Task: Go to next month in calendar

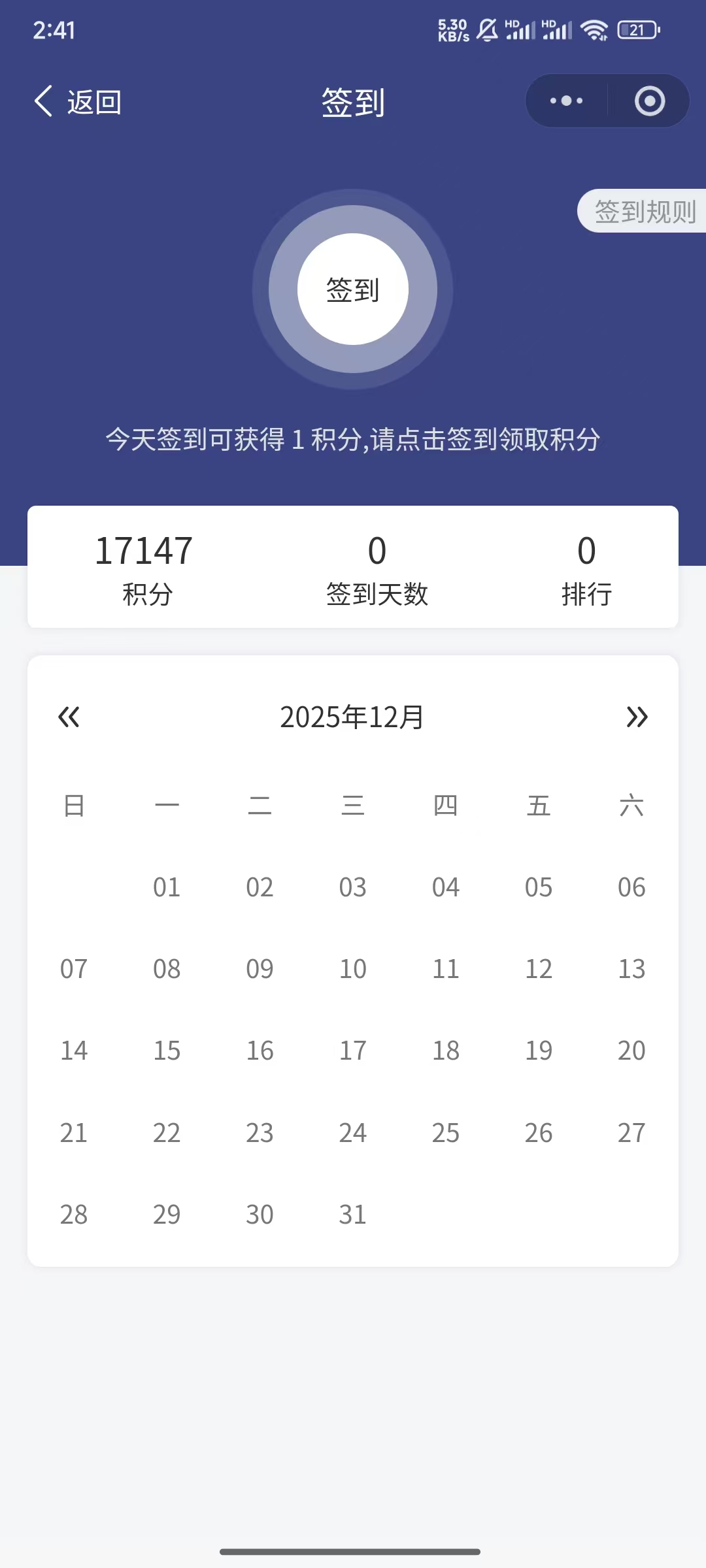Action: coord(637,717)
